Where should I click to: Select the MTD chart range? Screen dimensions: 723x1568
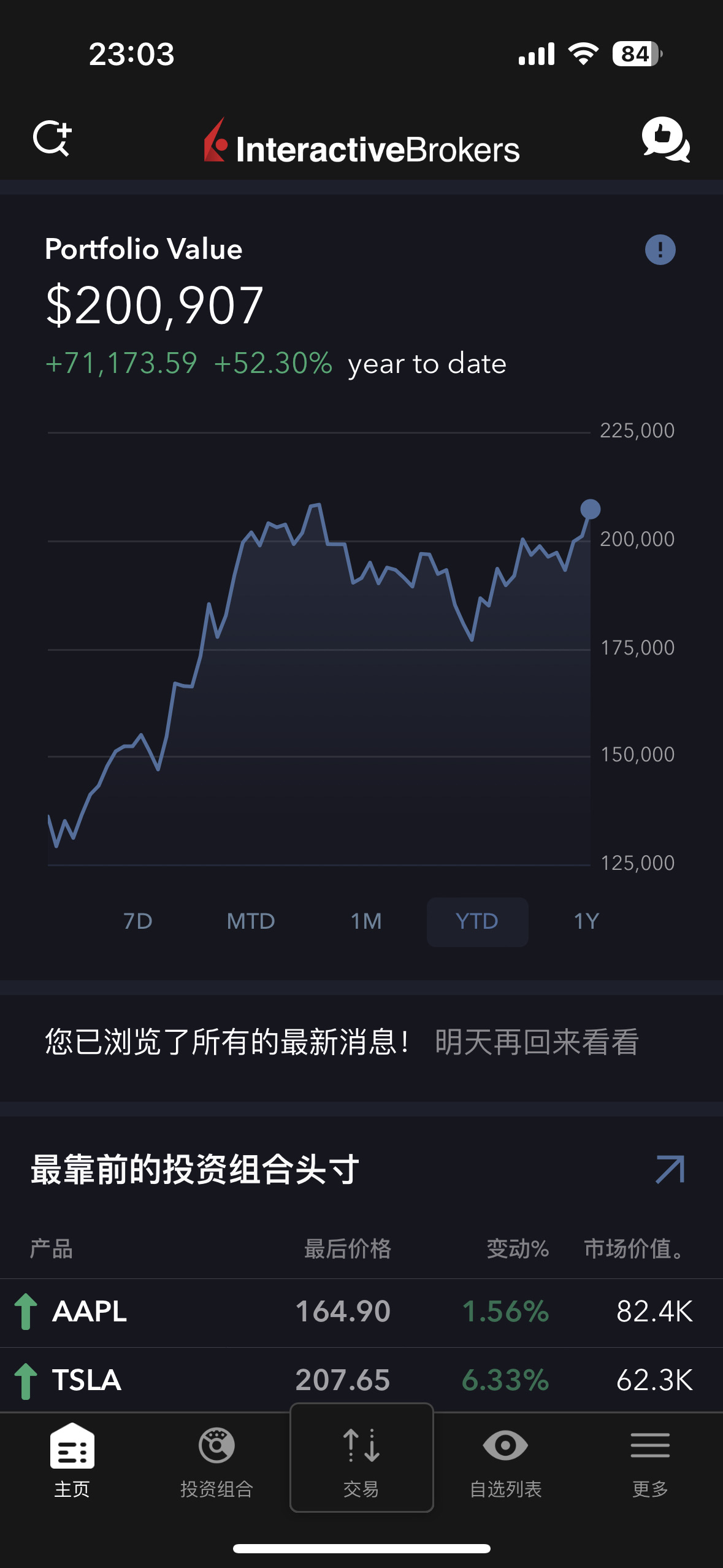[251, 921]
